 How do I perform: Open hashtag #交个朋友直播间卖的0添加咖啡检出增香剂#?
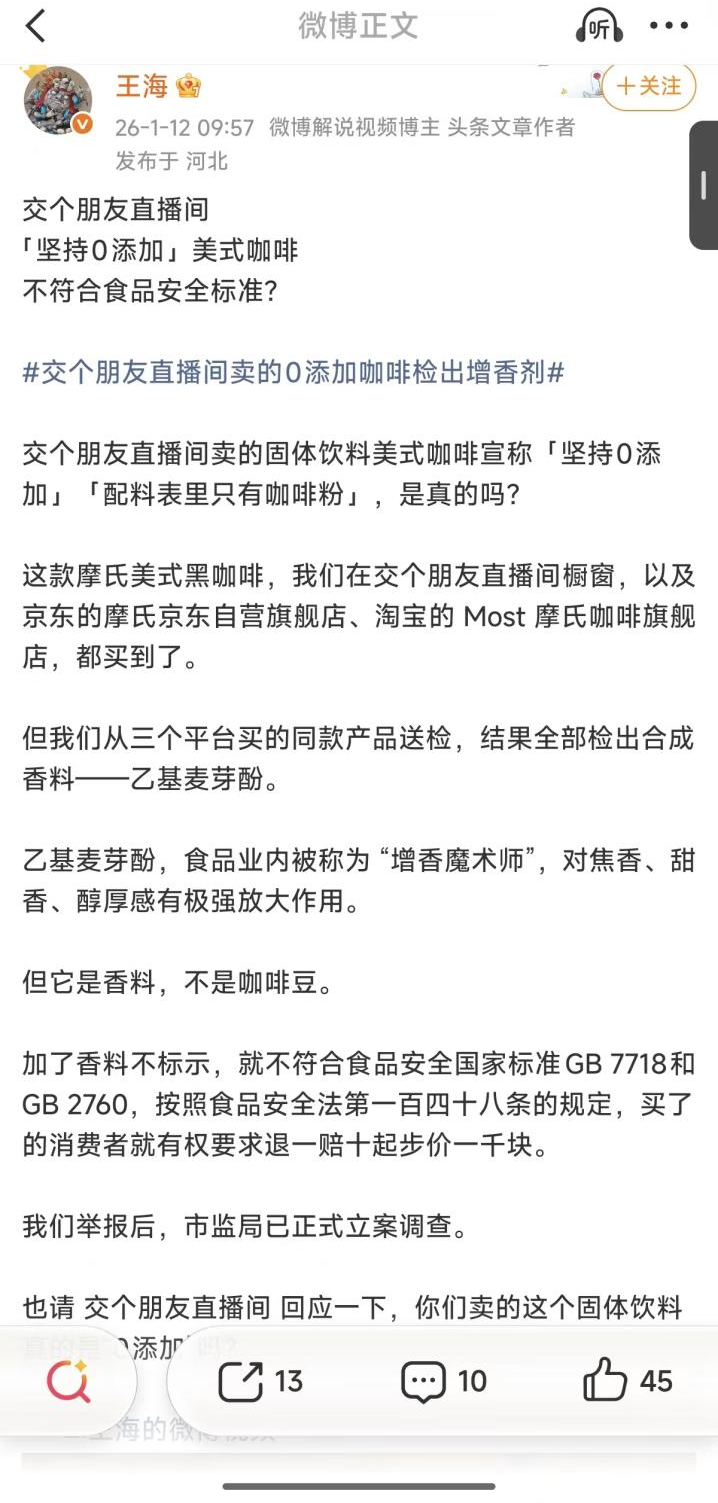tap(293, 373)
